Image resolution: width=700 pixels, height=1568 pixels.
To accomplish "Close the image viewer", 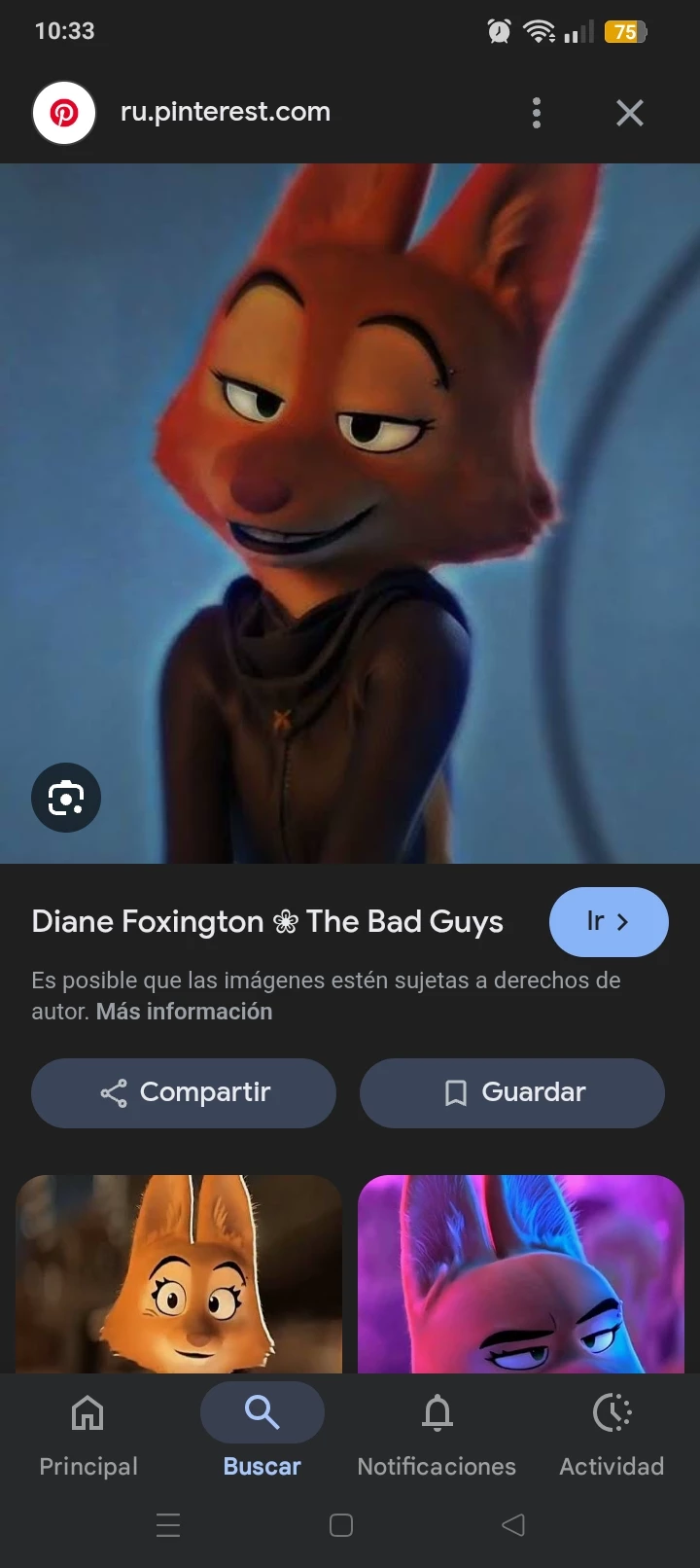I will point(630,113).
